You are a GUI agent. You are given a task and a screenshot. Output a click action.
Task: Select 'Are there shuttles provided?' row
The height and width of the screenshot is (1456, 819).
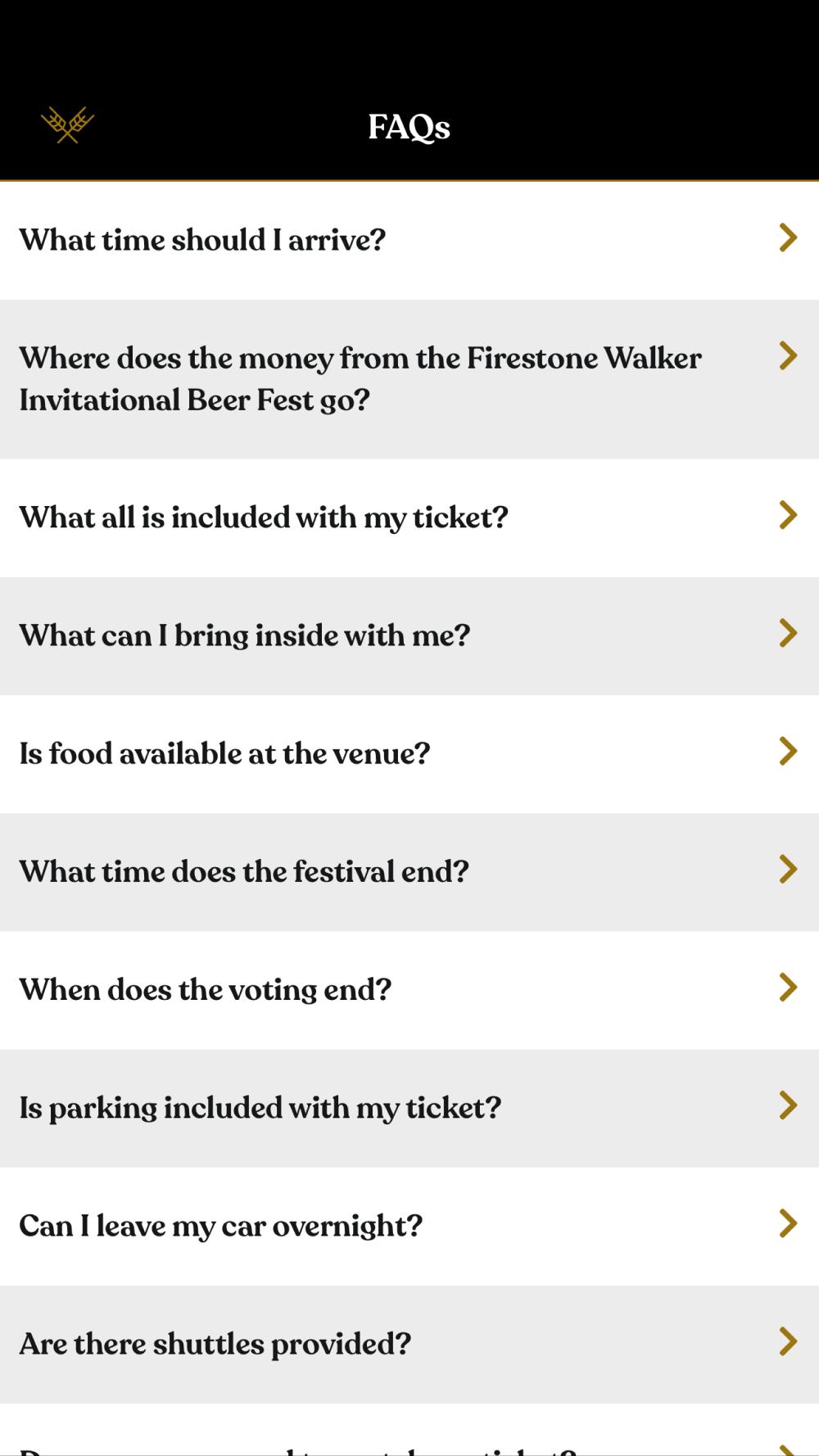point(409,1344)
